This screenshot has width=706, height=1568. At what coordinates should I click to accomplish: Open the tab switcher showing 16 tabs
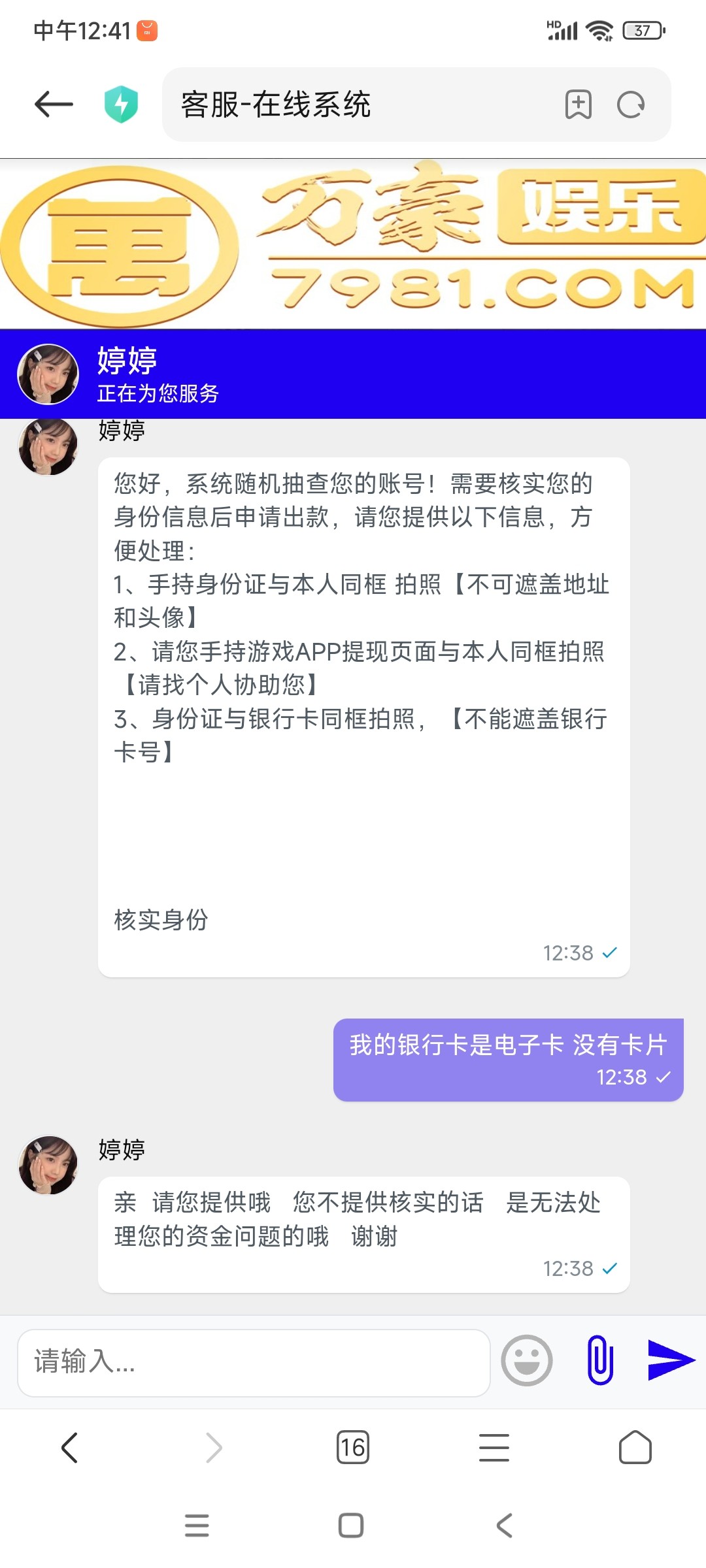tap(352, 1448)
